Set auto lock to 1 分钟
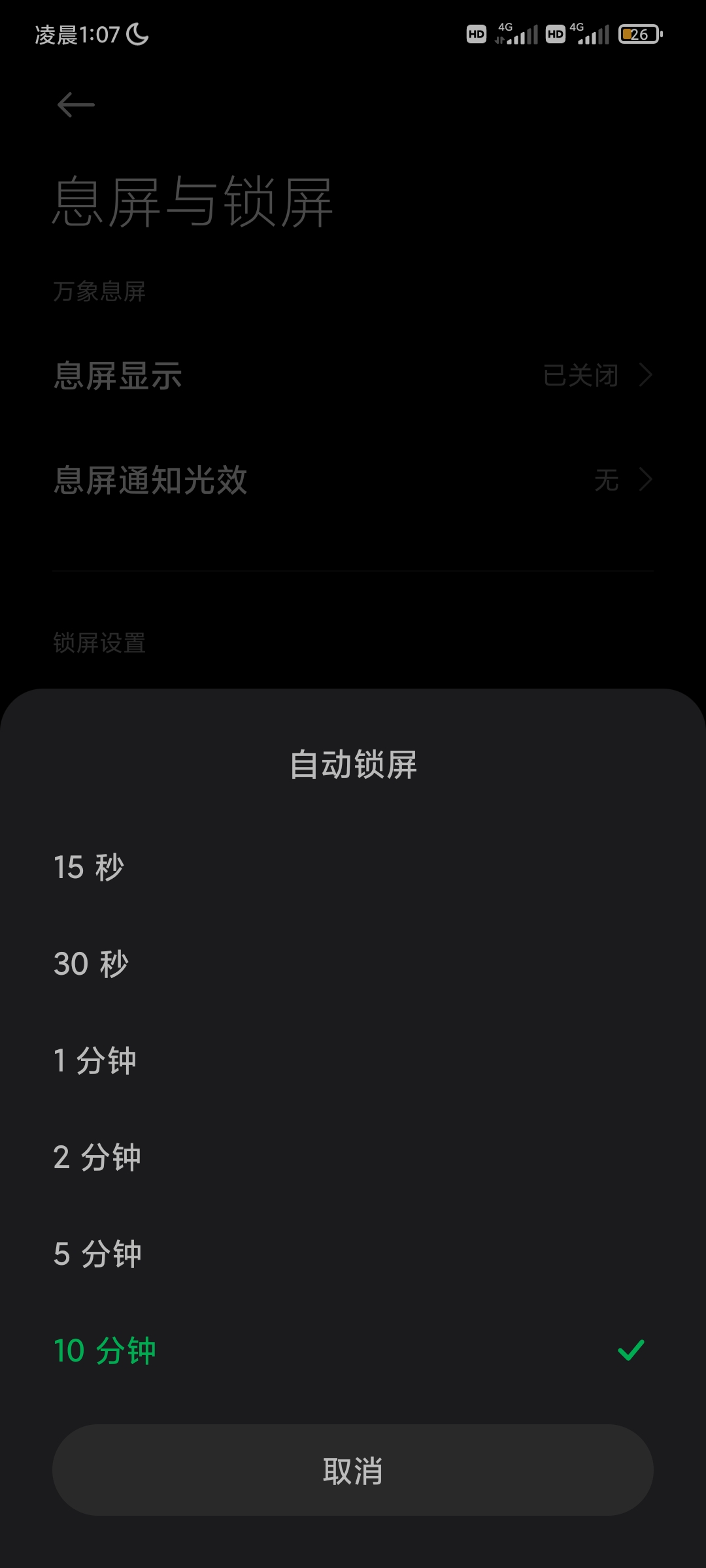 click(353, 1060)
